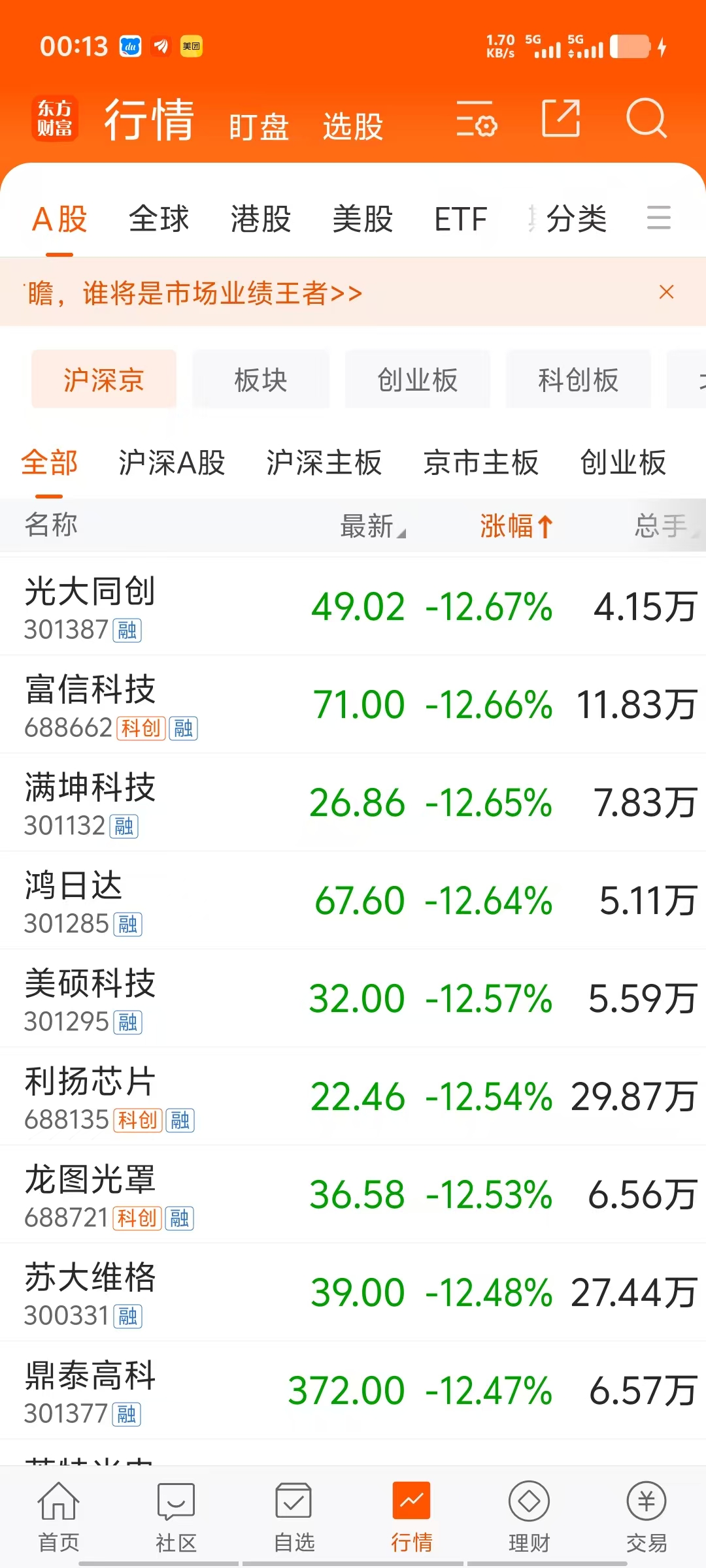Filter list by 沪深主板

[324, 463]
